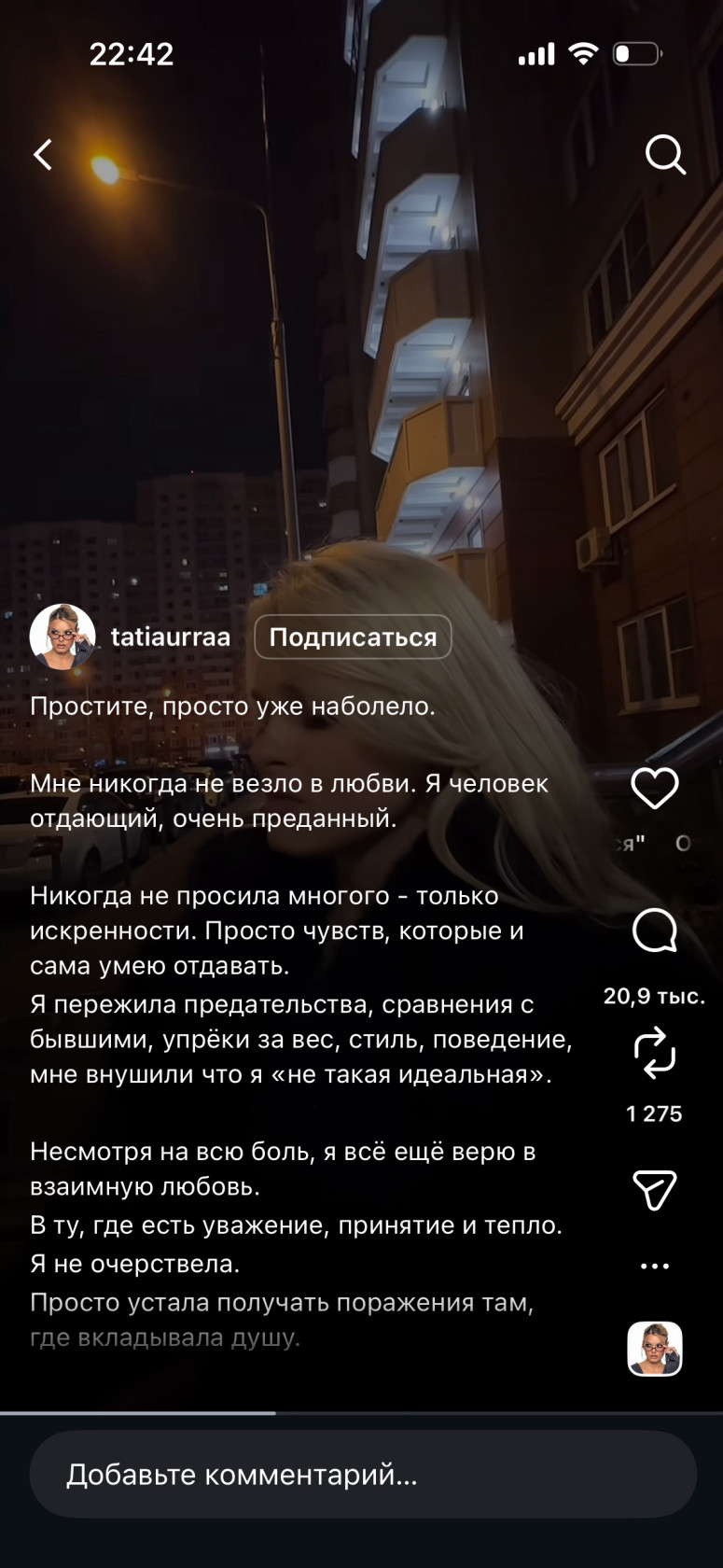Screen dimensions: 723x1568
Task: Tap the video playback progress bar
Action: click(x=361, y=1412)
